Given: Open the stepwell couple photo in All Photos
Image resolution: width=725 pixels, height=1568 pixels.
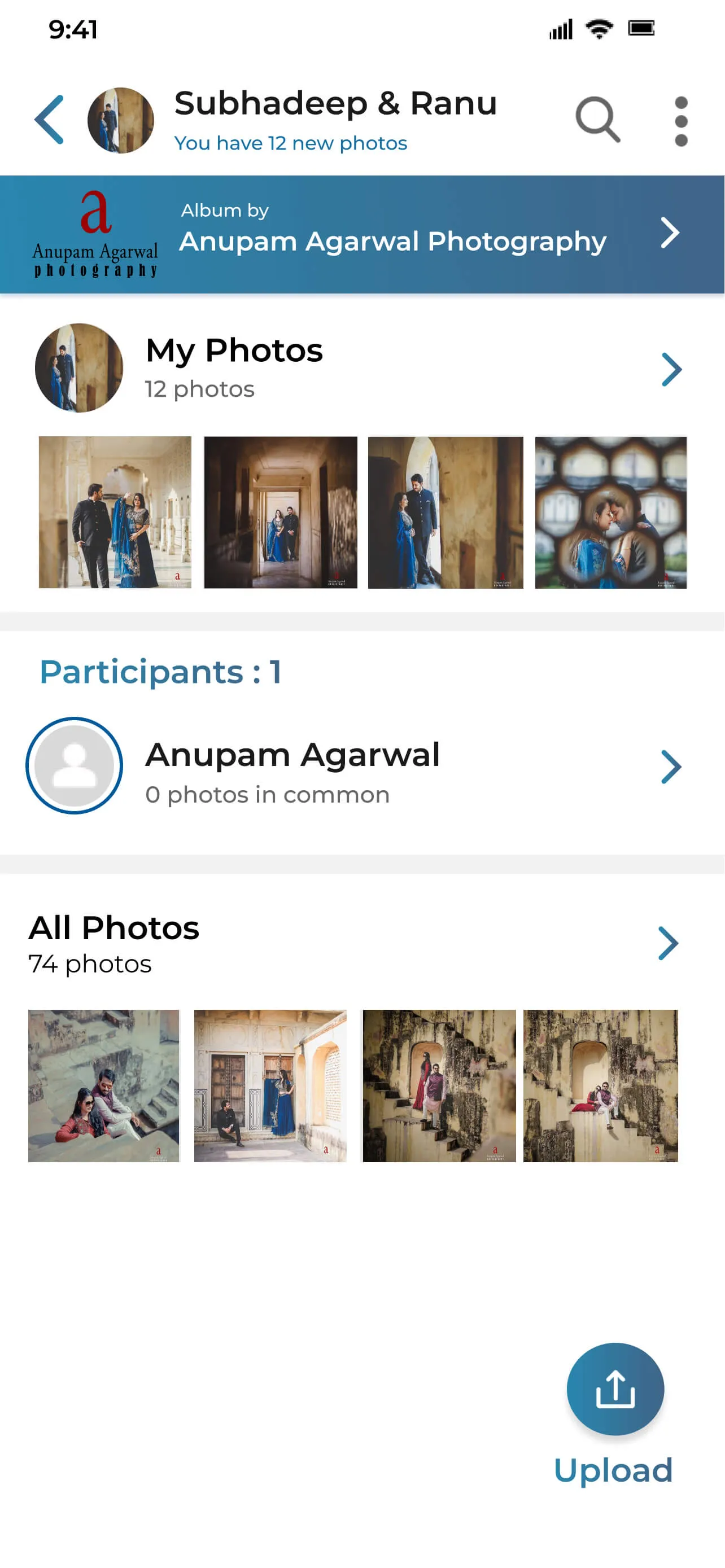Looking at the screenshot, I should 103,1084.
